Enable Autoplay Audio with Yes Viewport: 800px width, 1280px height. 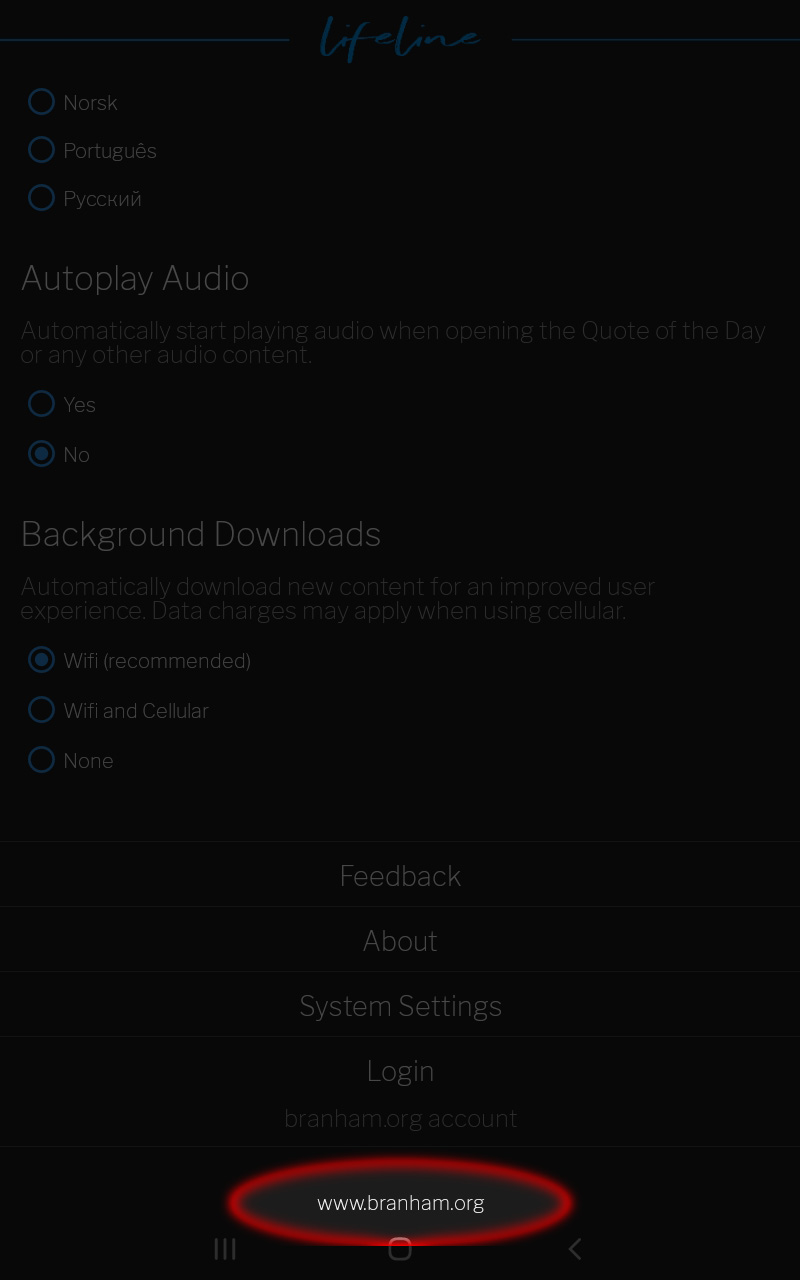pos(61,404)
